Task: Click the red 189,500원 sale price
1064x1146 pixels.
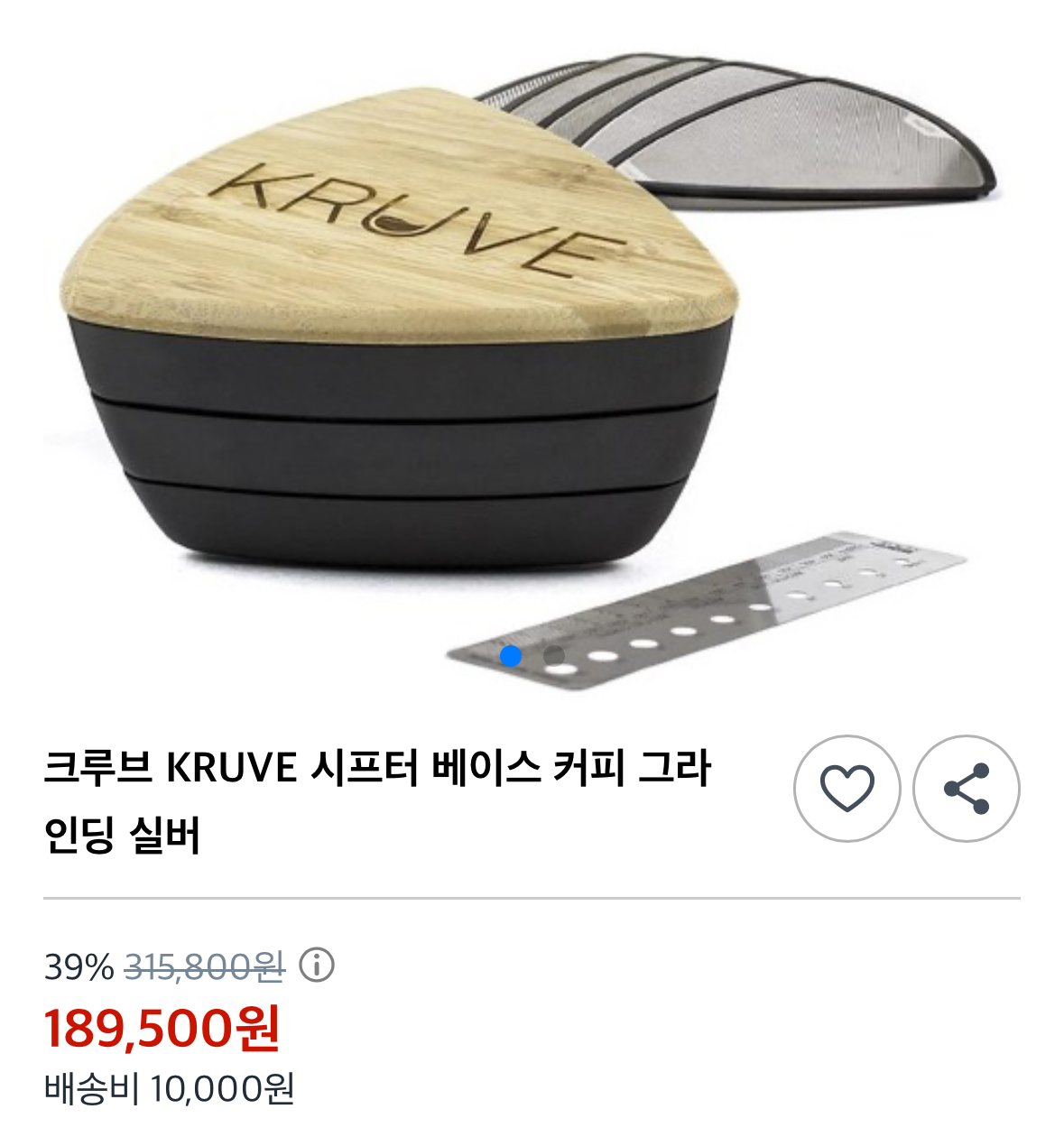Action: coord(162,1030)
